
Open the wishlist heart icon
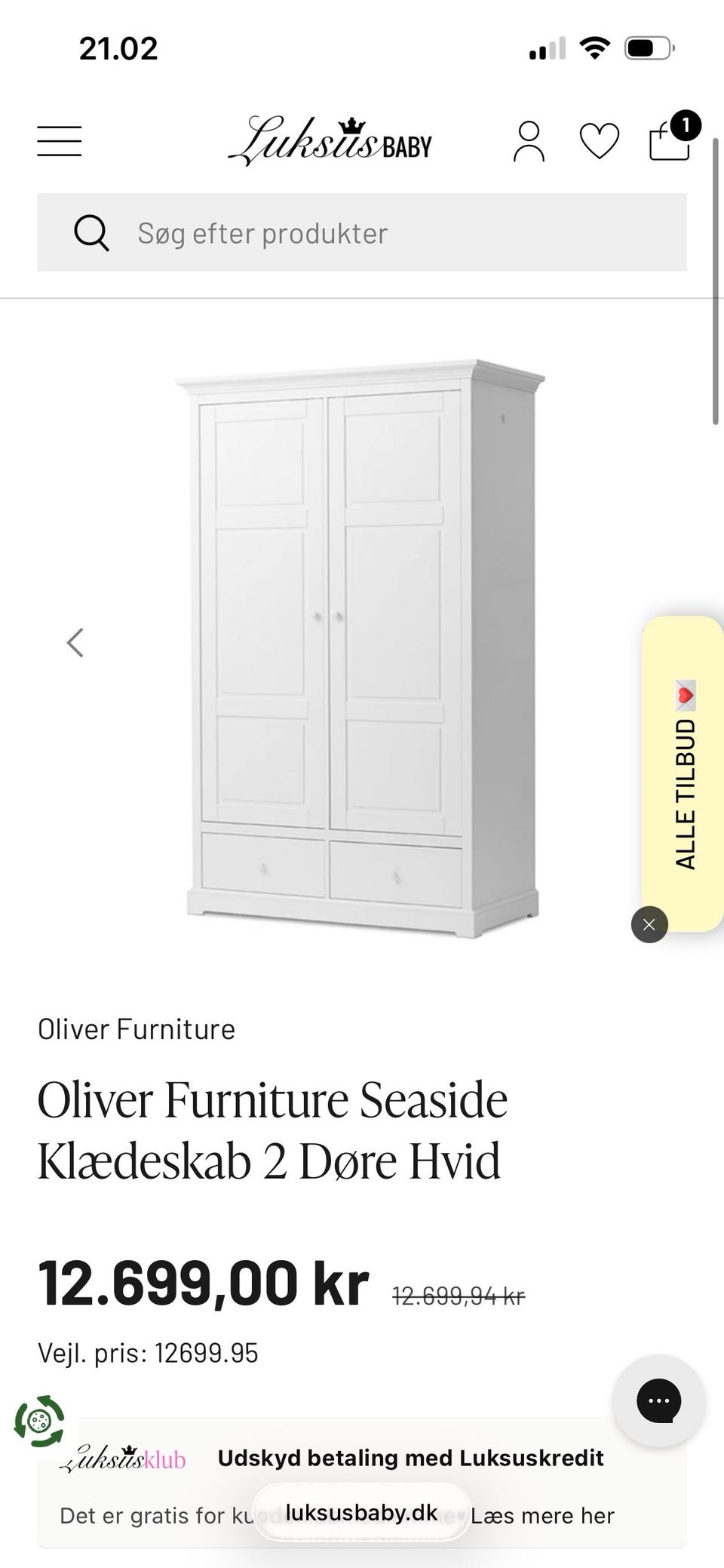tap(600, 141)
